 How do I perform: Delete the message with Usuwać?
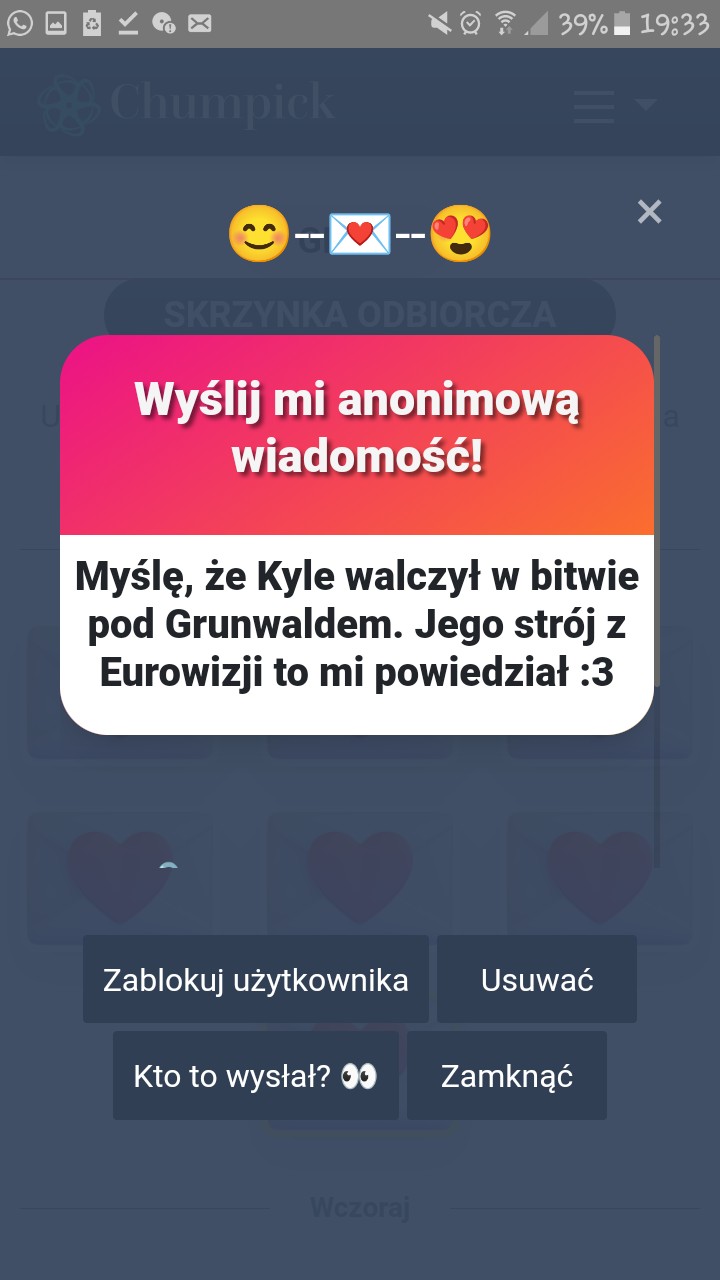[x=537, y=979]
